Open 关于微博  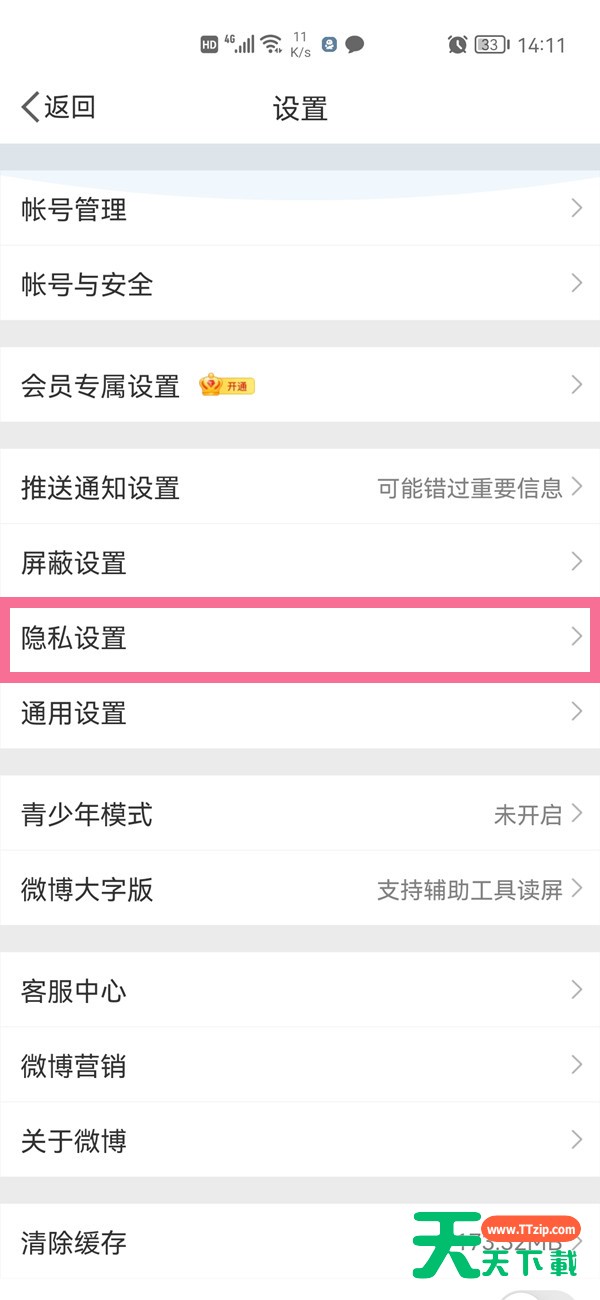click(300, 1140)
